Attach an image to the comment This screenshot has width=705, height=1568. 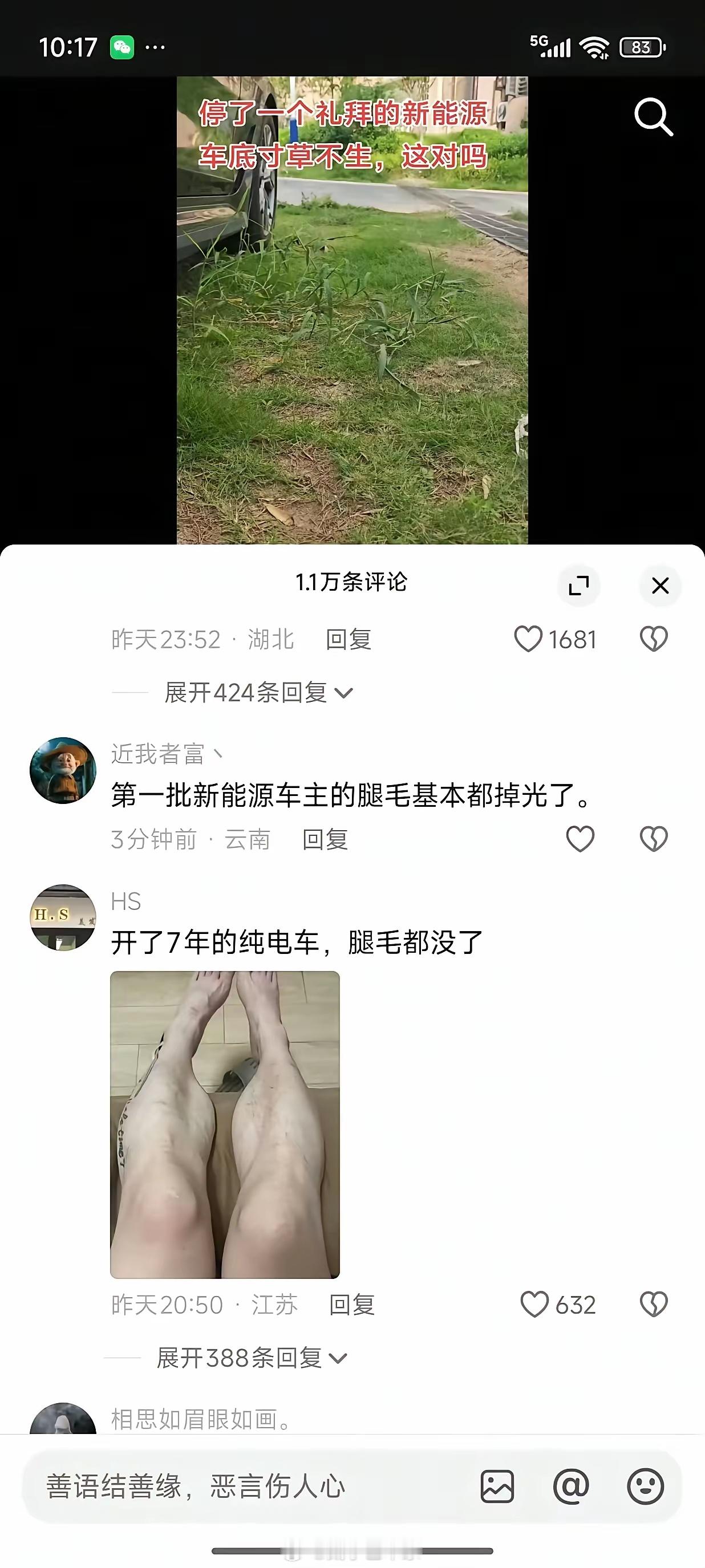coord(497,1486)
